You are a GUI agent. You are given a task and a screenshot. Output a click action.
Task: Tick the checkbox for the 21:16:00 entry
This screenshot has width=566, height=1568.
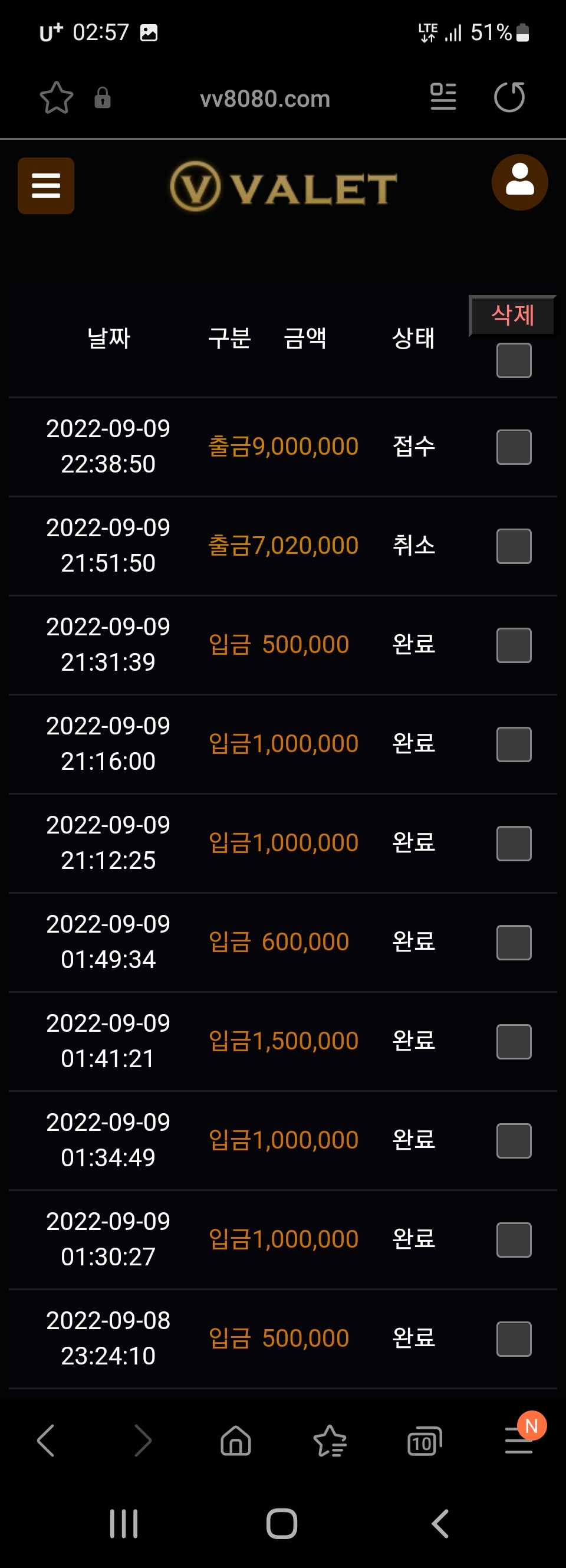(x=514, y=744)
